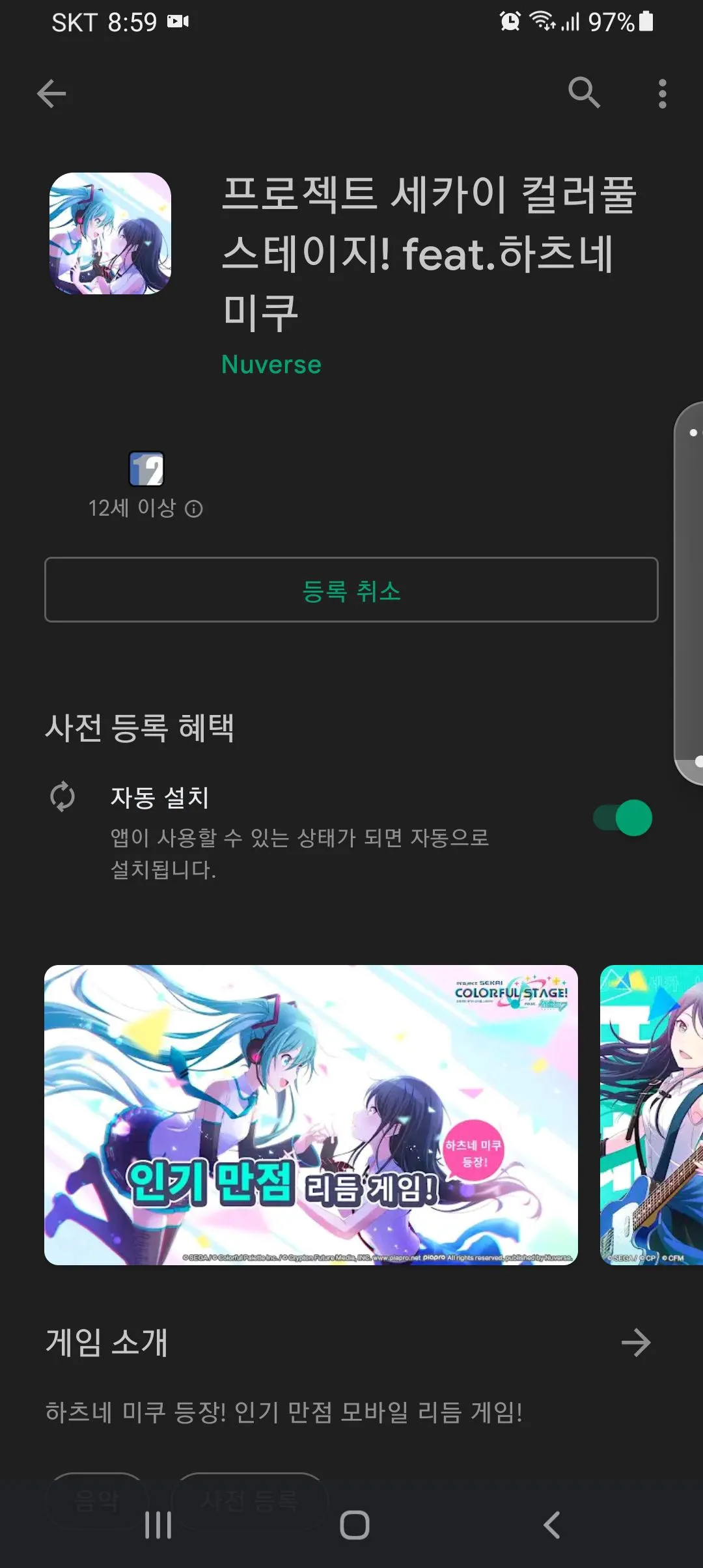Disable the 자동 설치 toggle
This screenshot has width=703, height=1568.
[622, 818]
